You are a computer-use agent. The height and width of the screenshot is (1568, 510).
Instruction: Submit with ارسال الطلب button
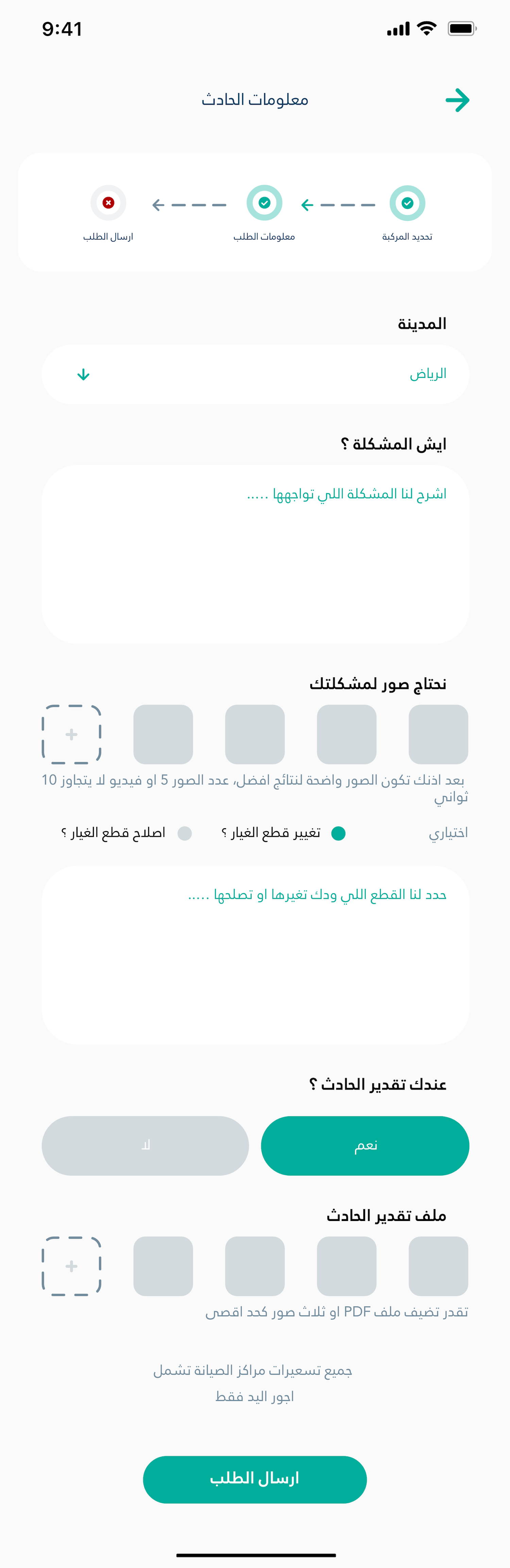click(255, 1479)
